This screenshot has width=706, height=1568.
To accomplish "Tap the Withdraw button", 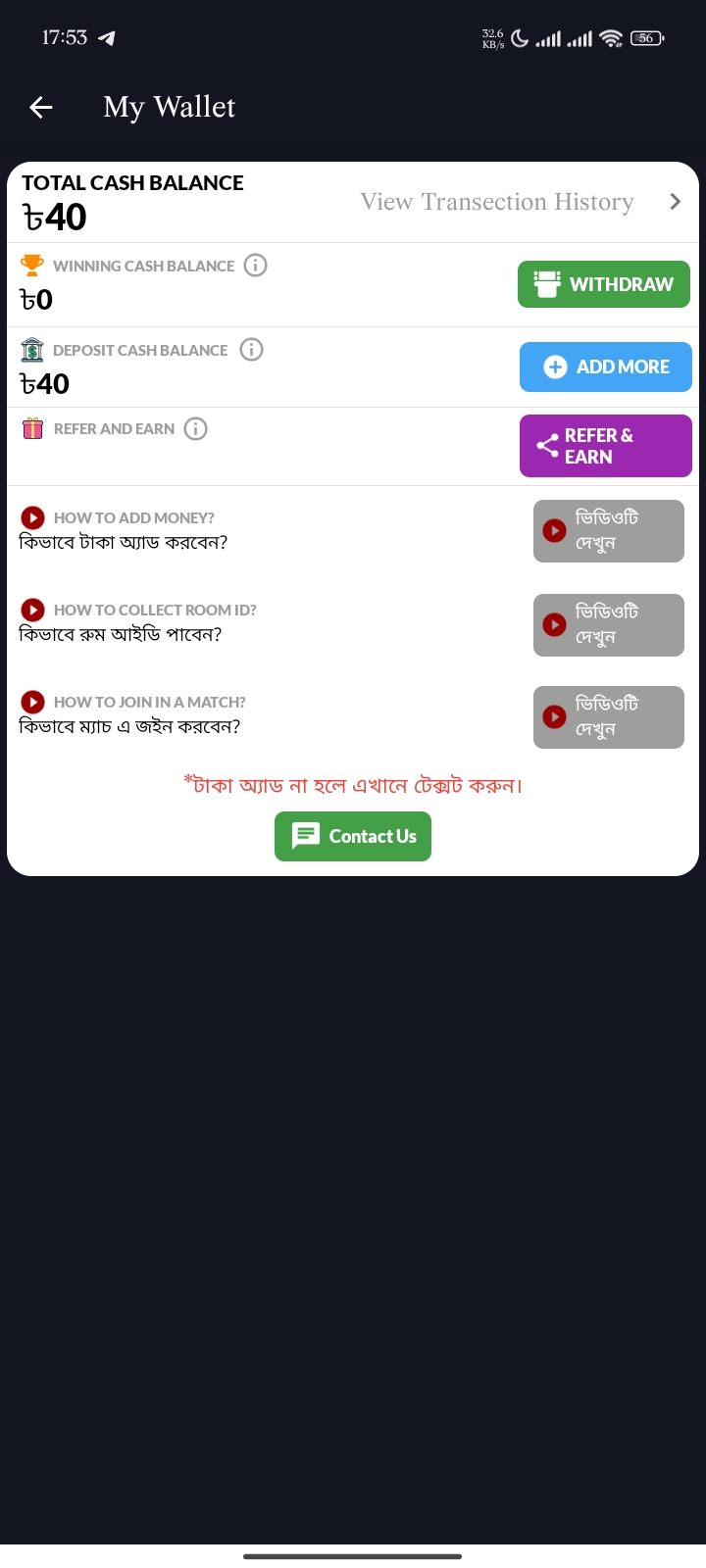I will (604, 284).
